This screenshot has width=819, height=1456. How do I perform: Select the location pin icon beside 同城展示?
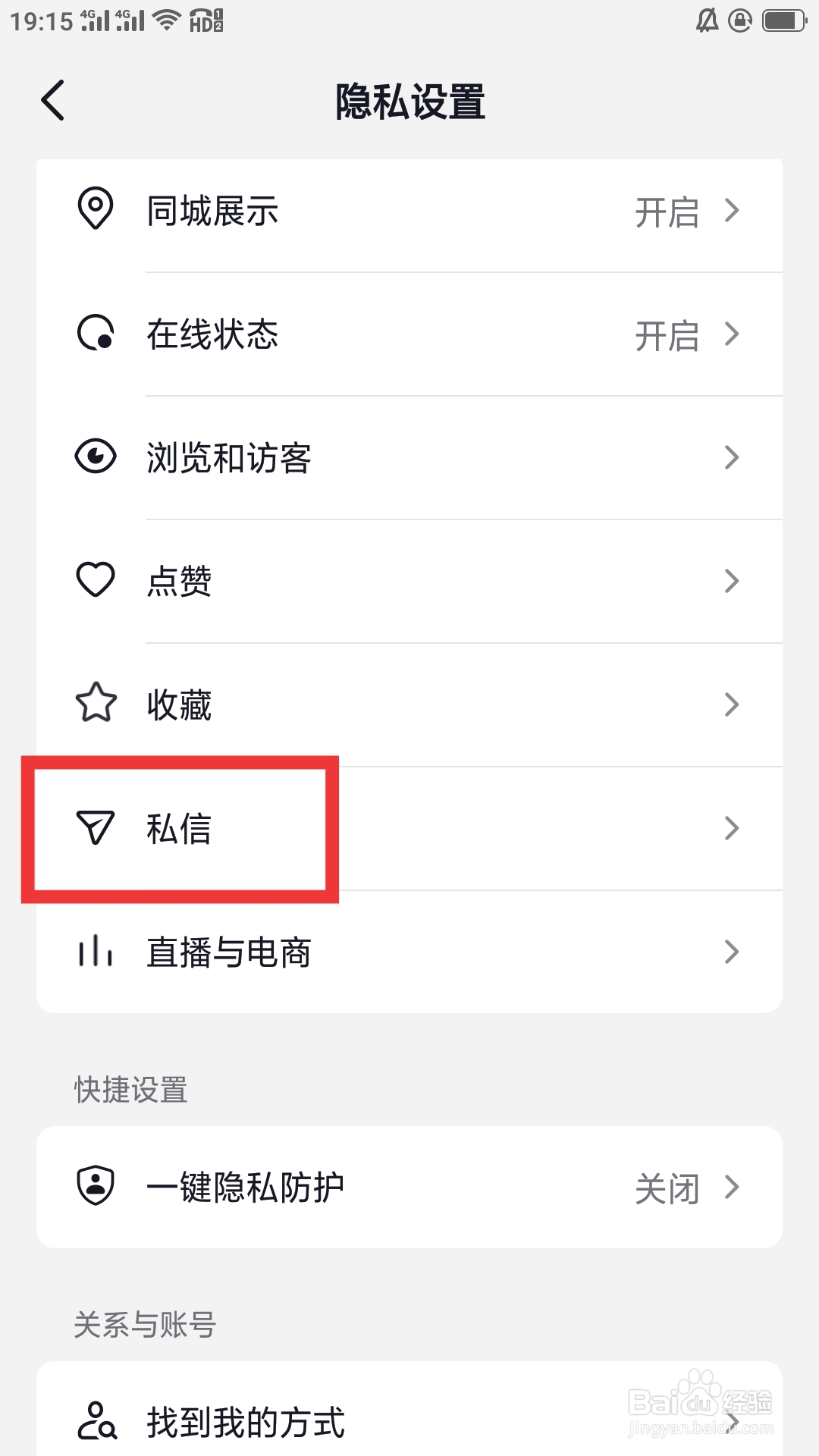[x=95, y=212]
